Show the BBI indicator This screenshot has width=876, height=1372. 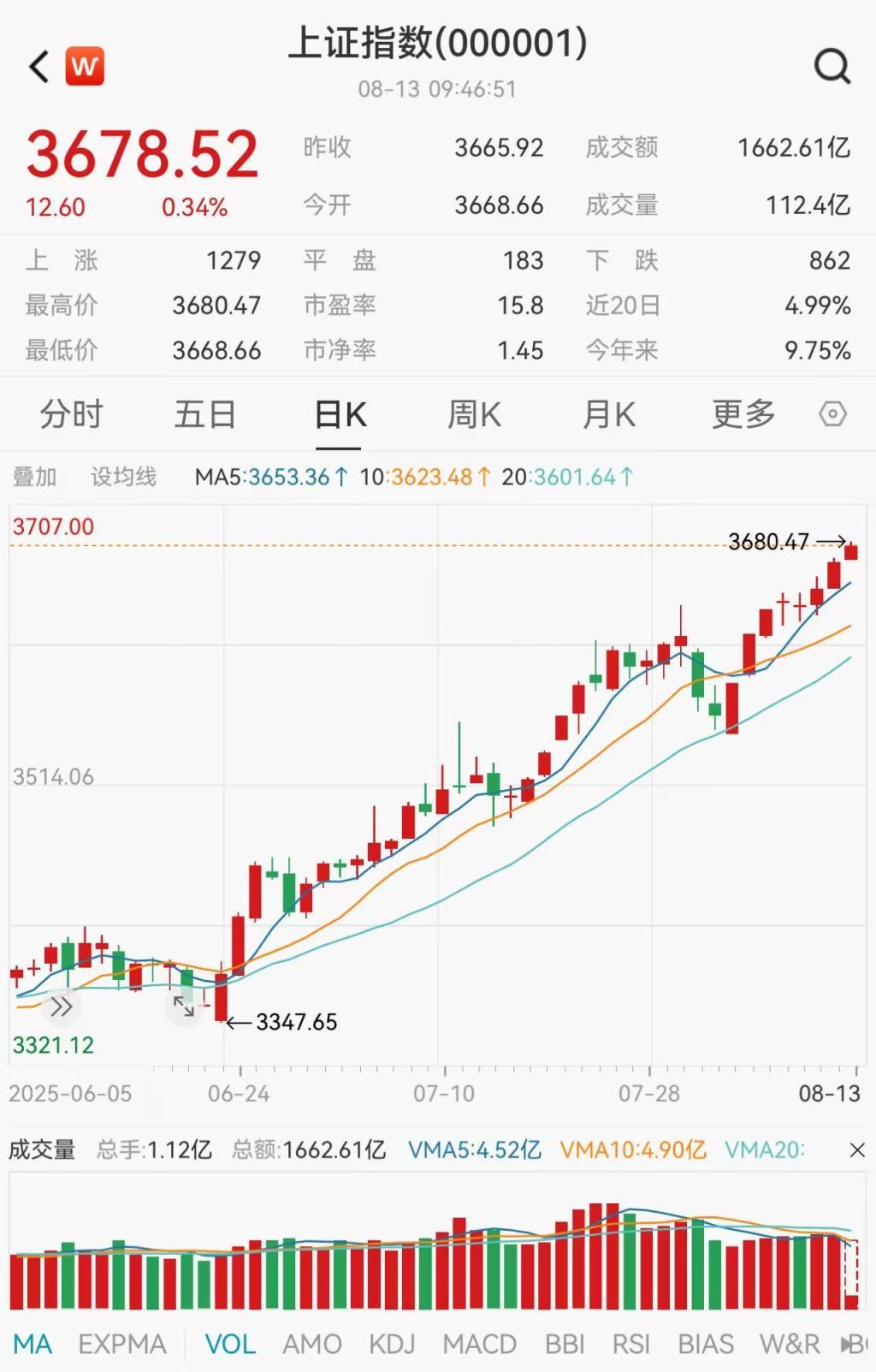pos(565,1345)
